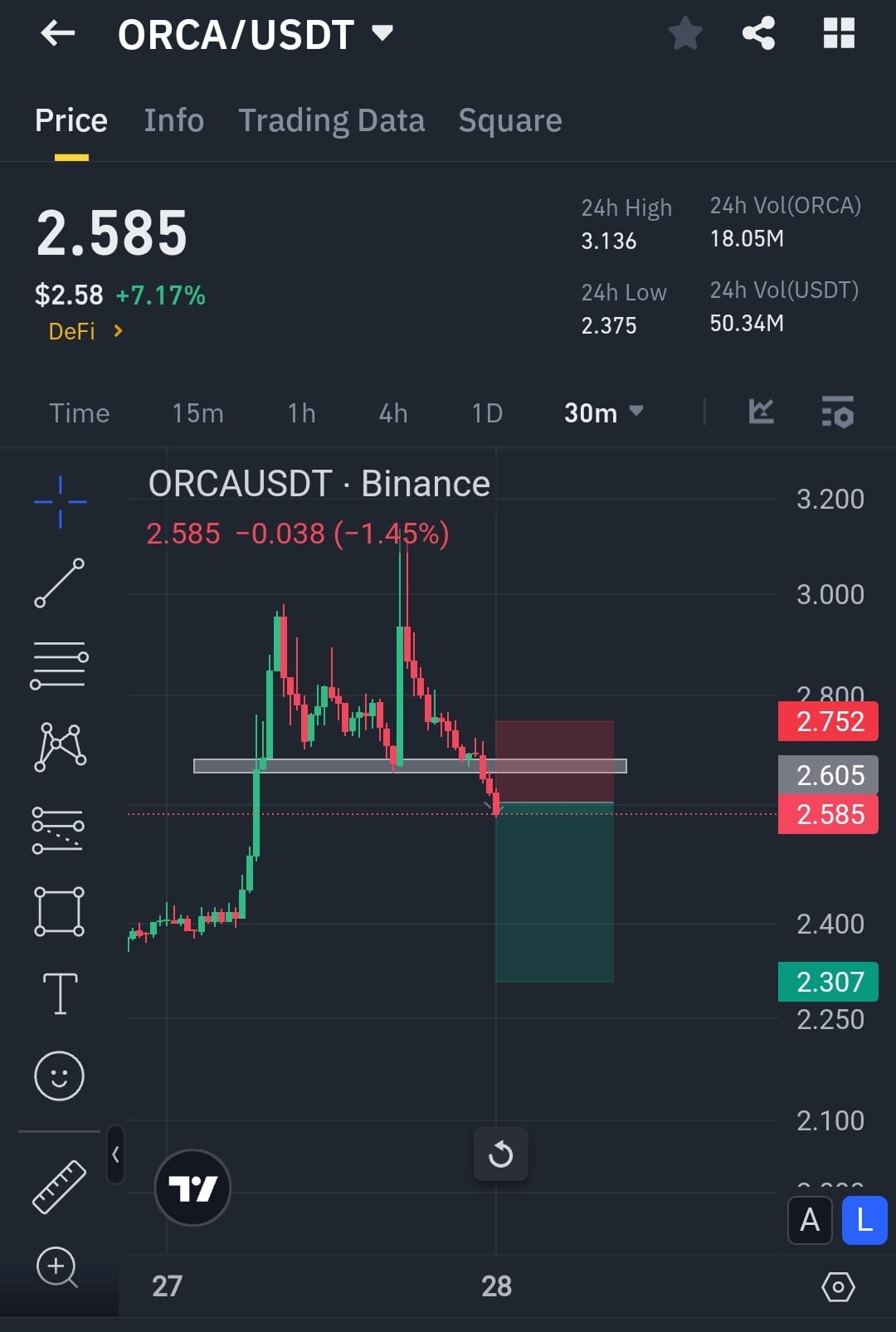Enable auto price scale with the A button
This screenshot has height=1332, width=896.
[809, 1220]
